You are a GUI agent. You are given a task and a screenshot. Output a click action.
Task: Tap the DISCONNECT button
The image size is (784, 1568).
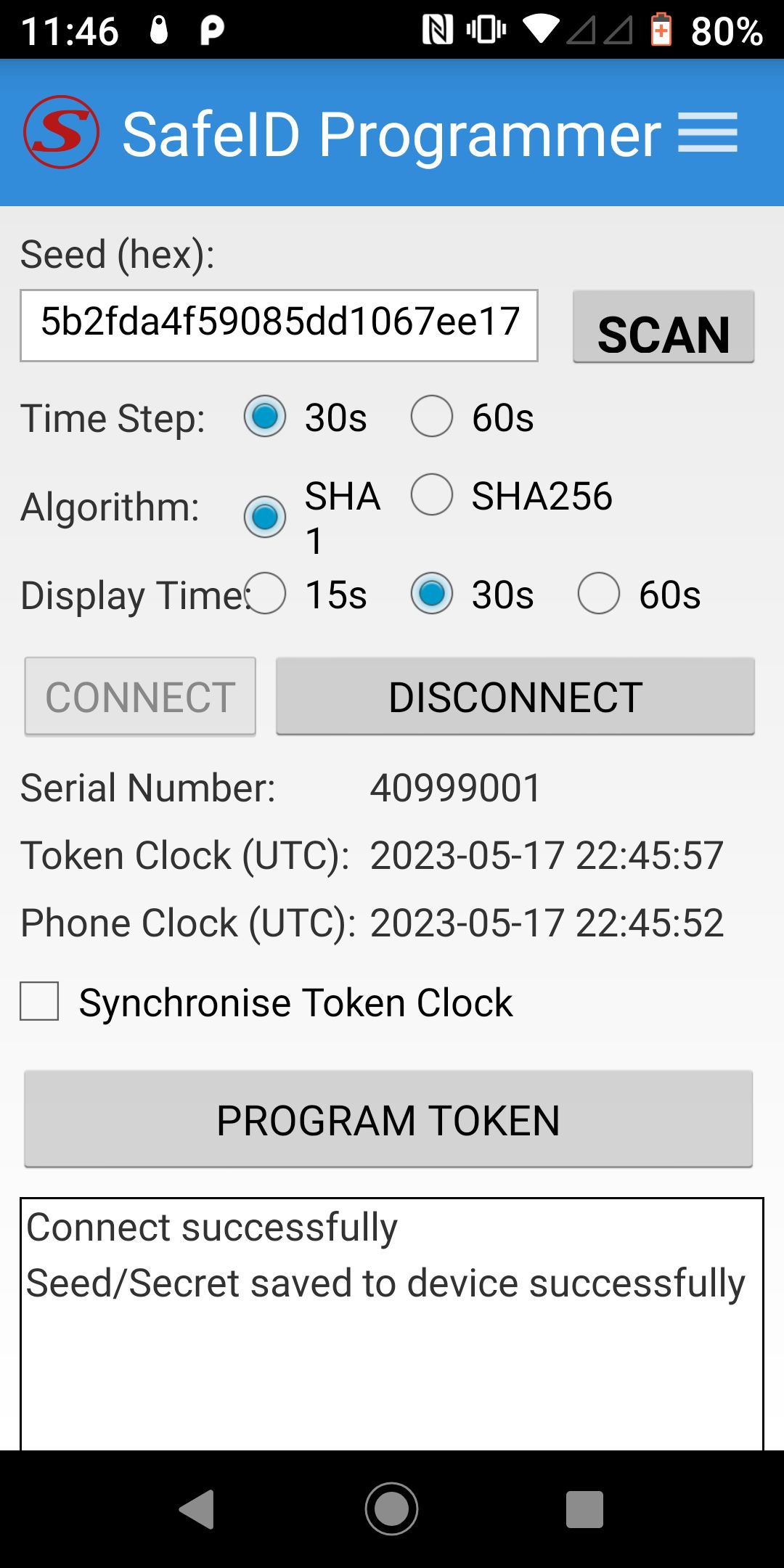coord(515,697)
